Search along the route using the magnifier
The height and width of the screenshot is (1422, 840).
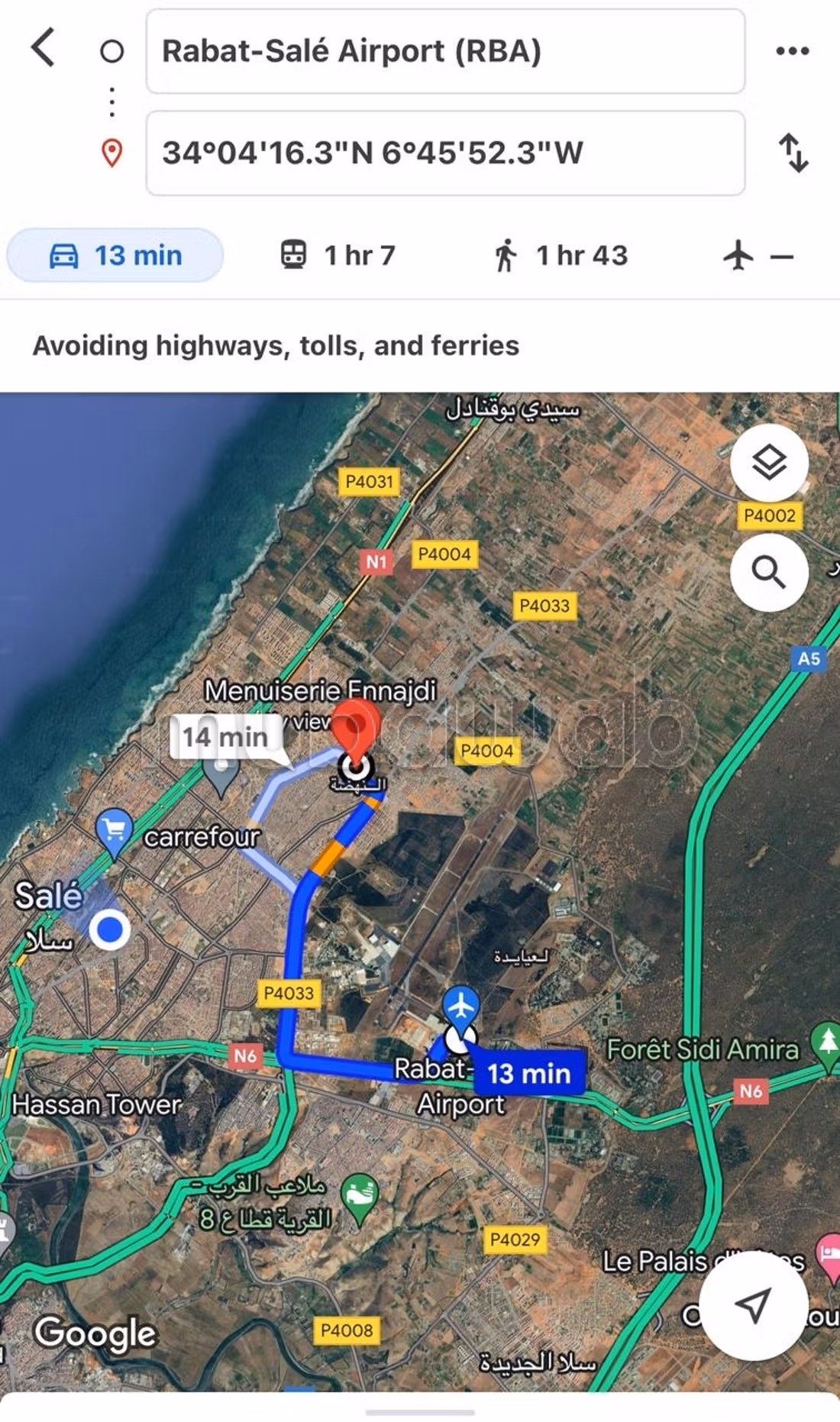tap(769, 572)
